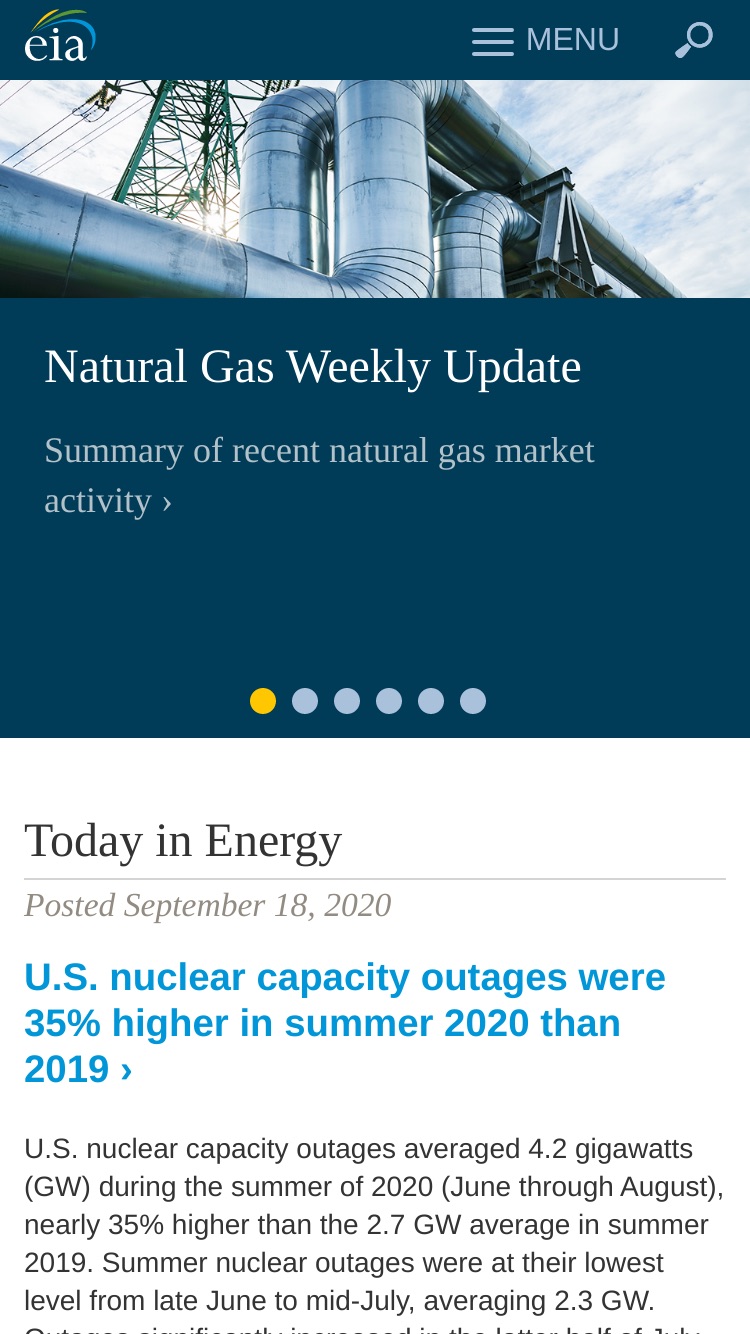750x1334 pixels.
Task: Follow the natural gas market activity summary link
Action: click(319, 475)
